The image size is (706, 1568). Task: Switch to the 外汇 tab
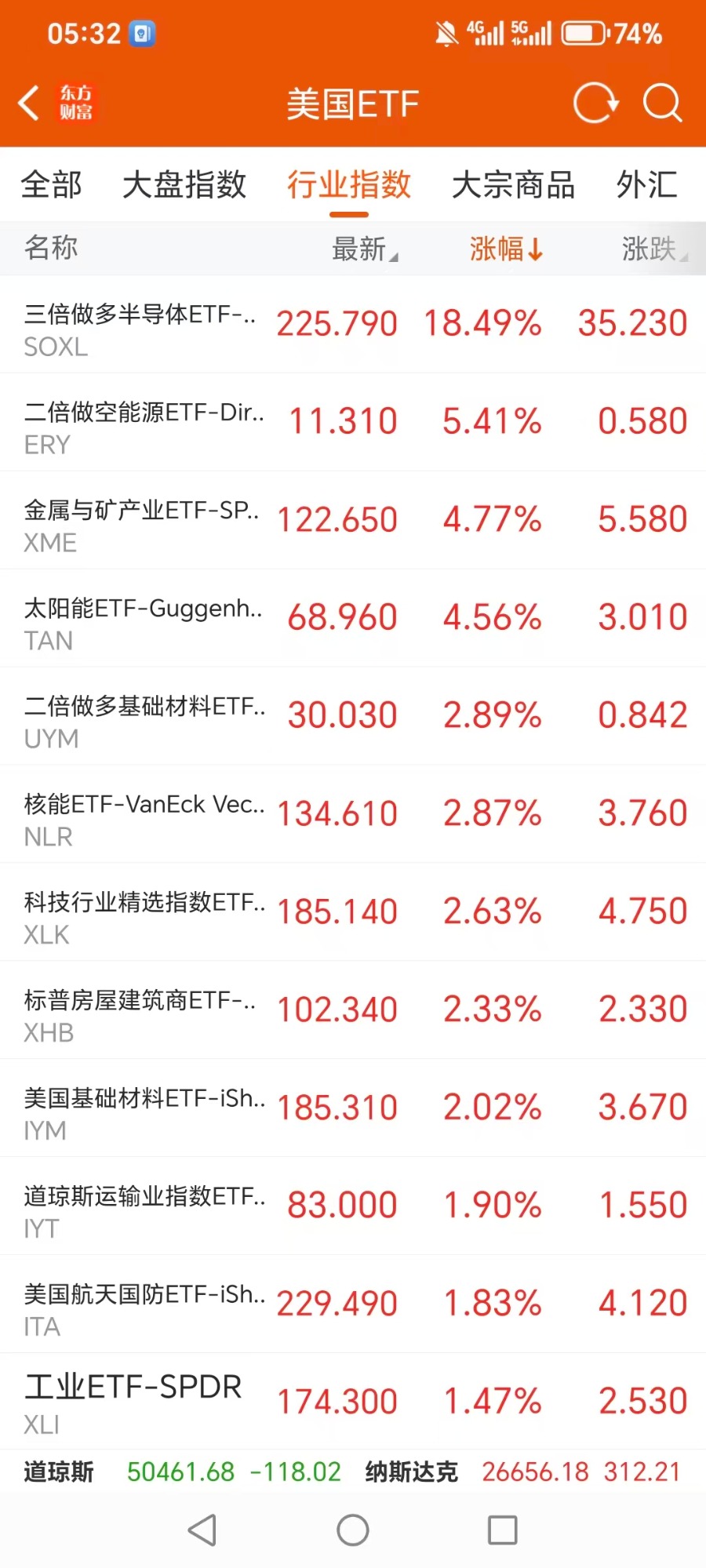(647, 185)
